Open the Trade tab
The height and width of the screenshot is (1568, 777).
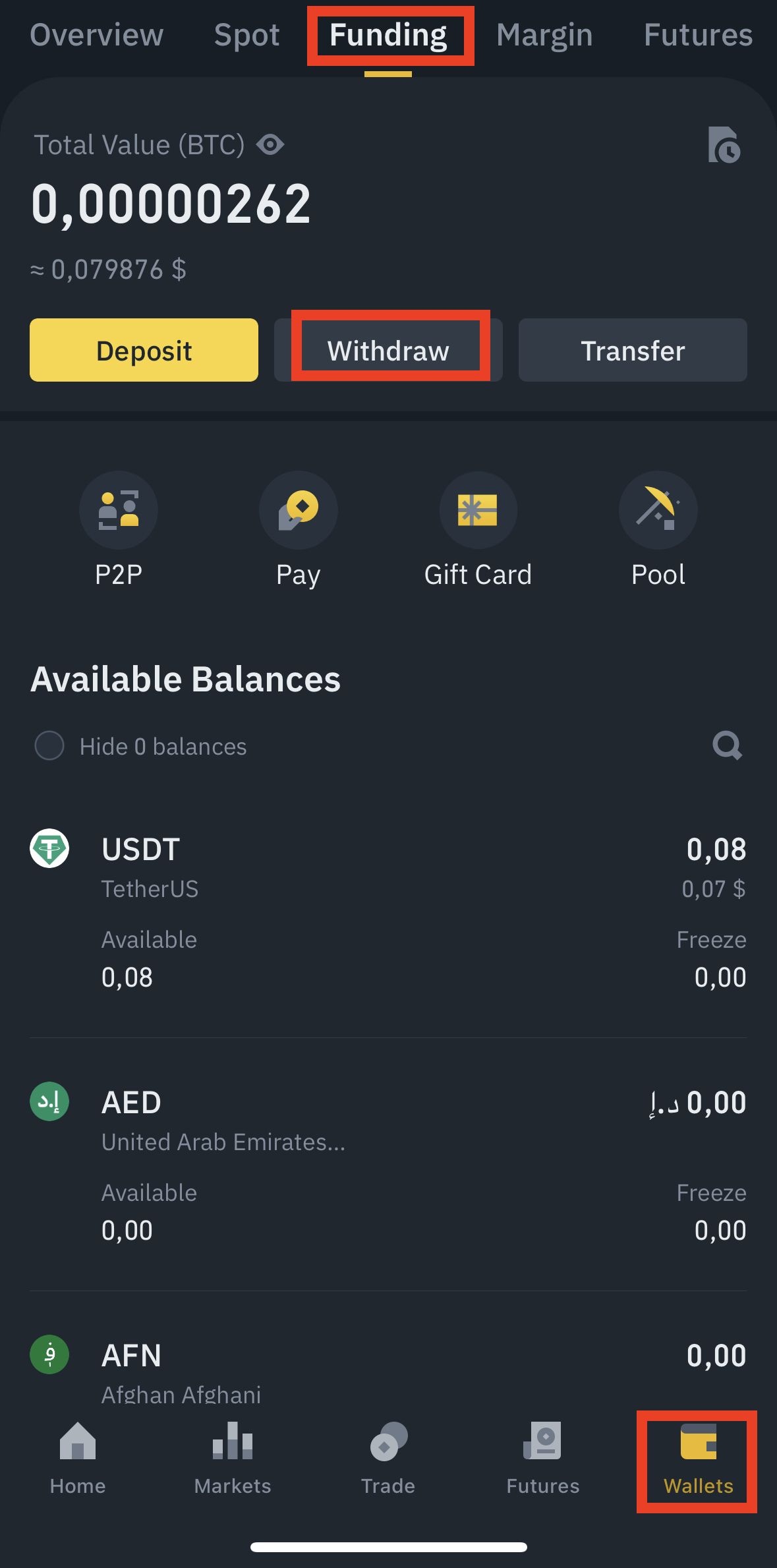pyautogui.click(x=388, y=1458)
